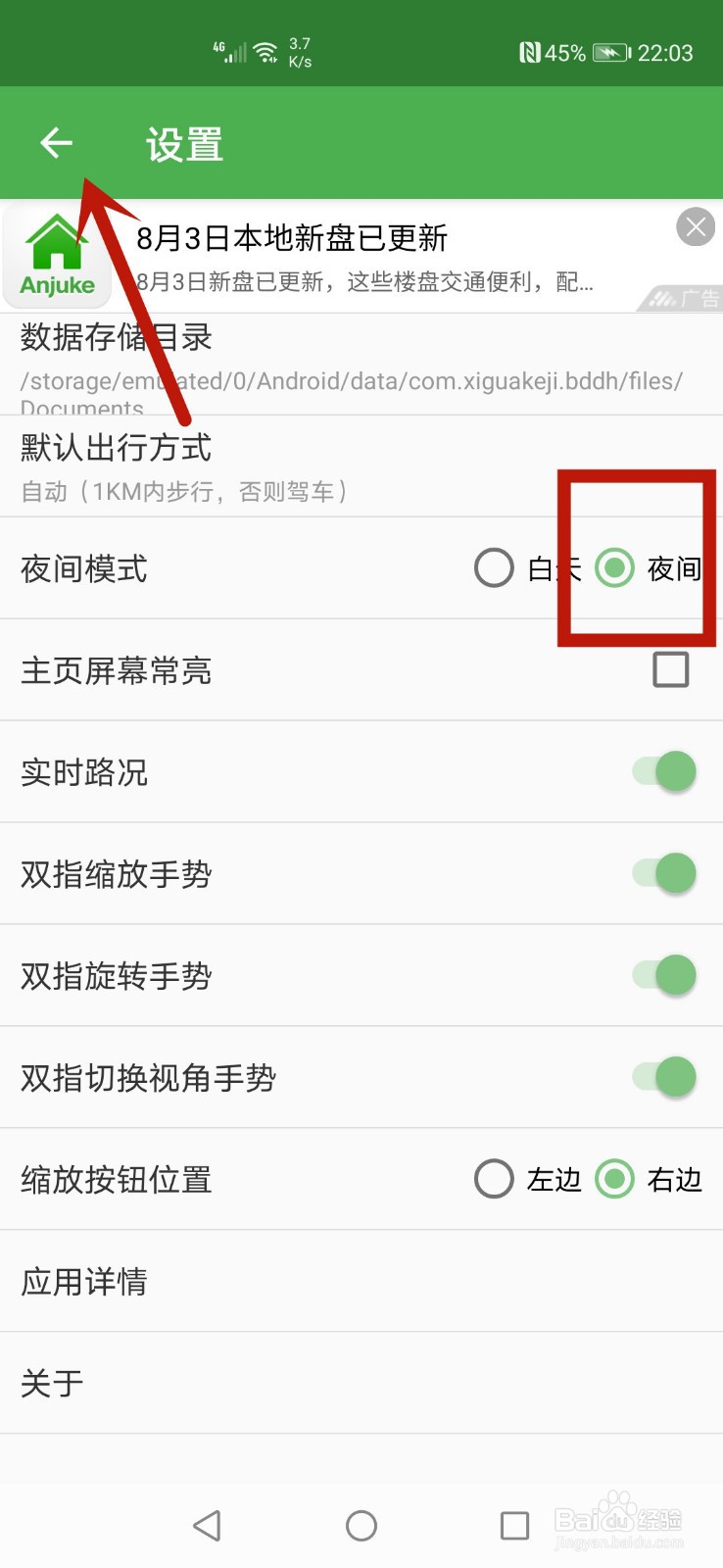This screenshot has width=723, height=1568.
Task: Tap the recent apps square navigation button
Action: pos(513,1525)
